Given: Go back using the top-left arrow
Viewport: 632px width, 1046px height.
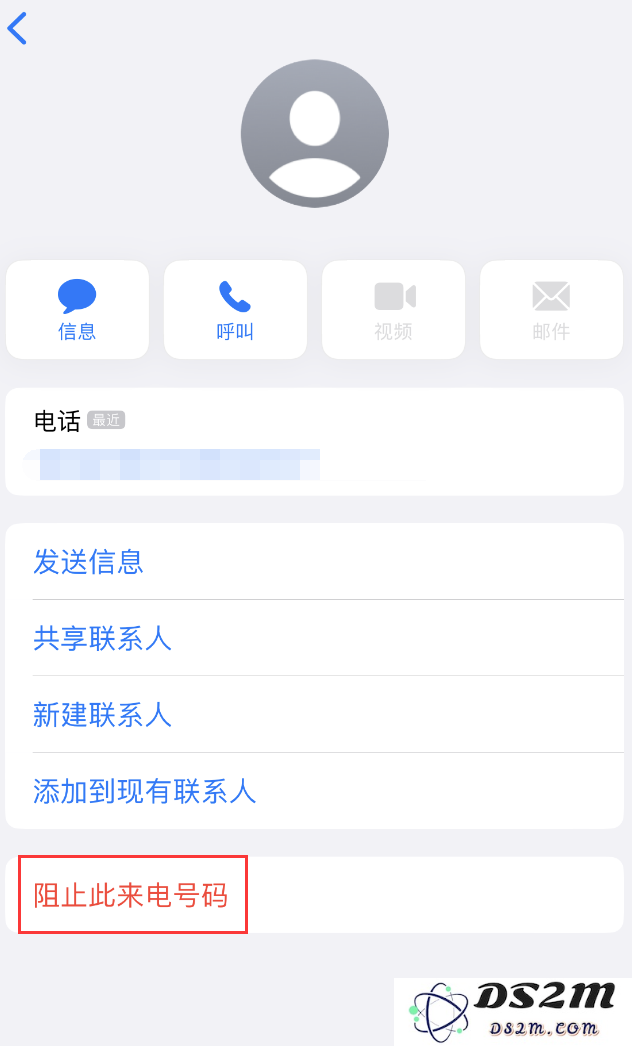Looking at the screenshot, I should click(17, 29).
